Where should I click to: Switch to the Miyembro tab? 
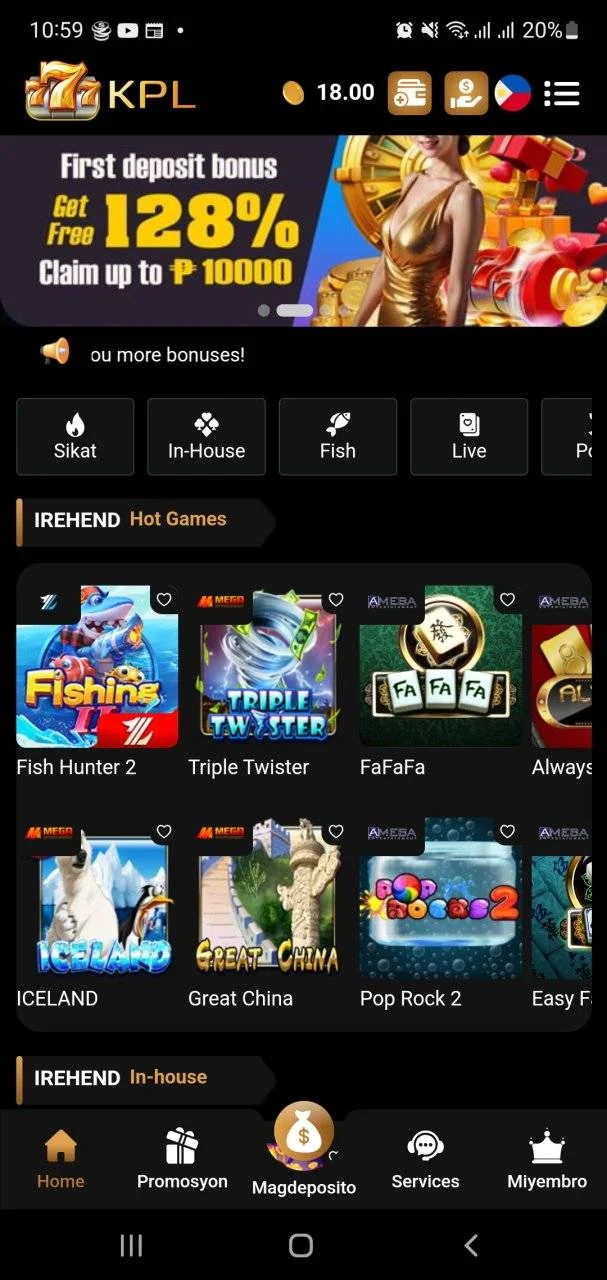click(547, 1159)
